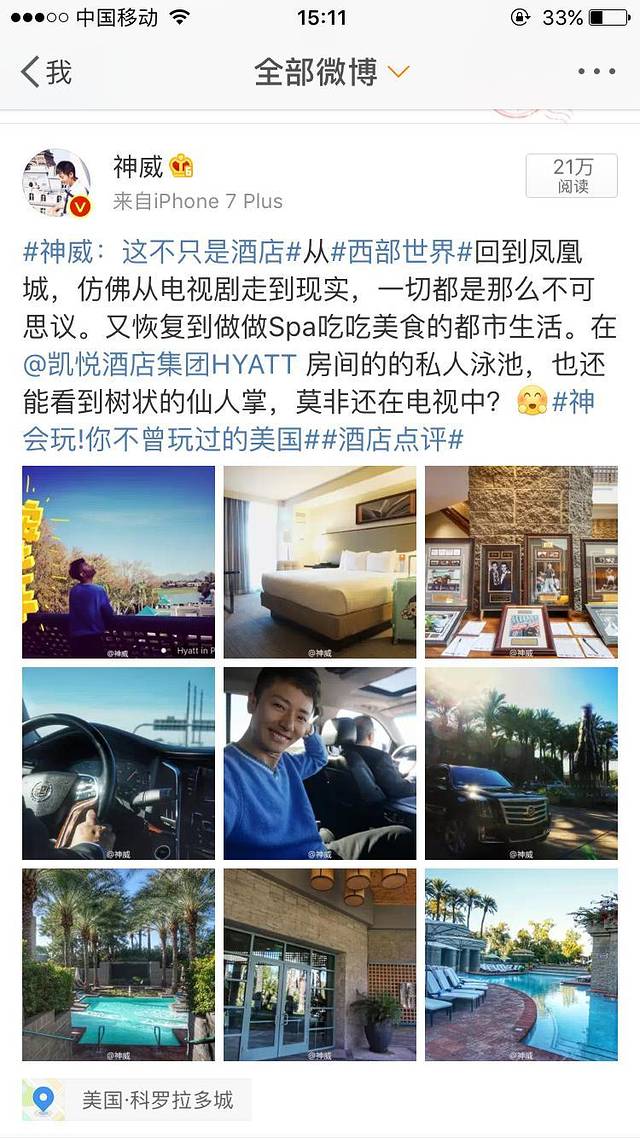Open the man in blue balcony photo
The image size is (640, 1138).
tap(118, 561)
